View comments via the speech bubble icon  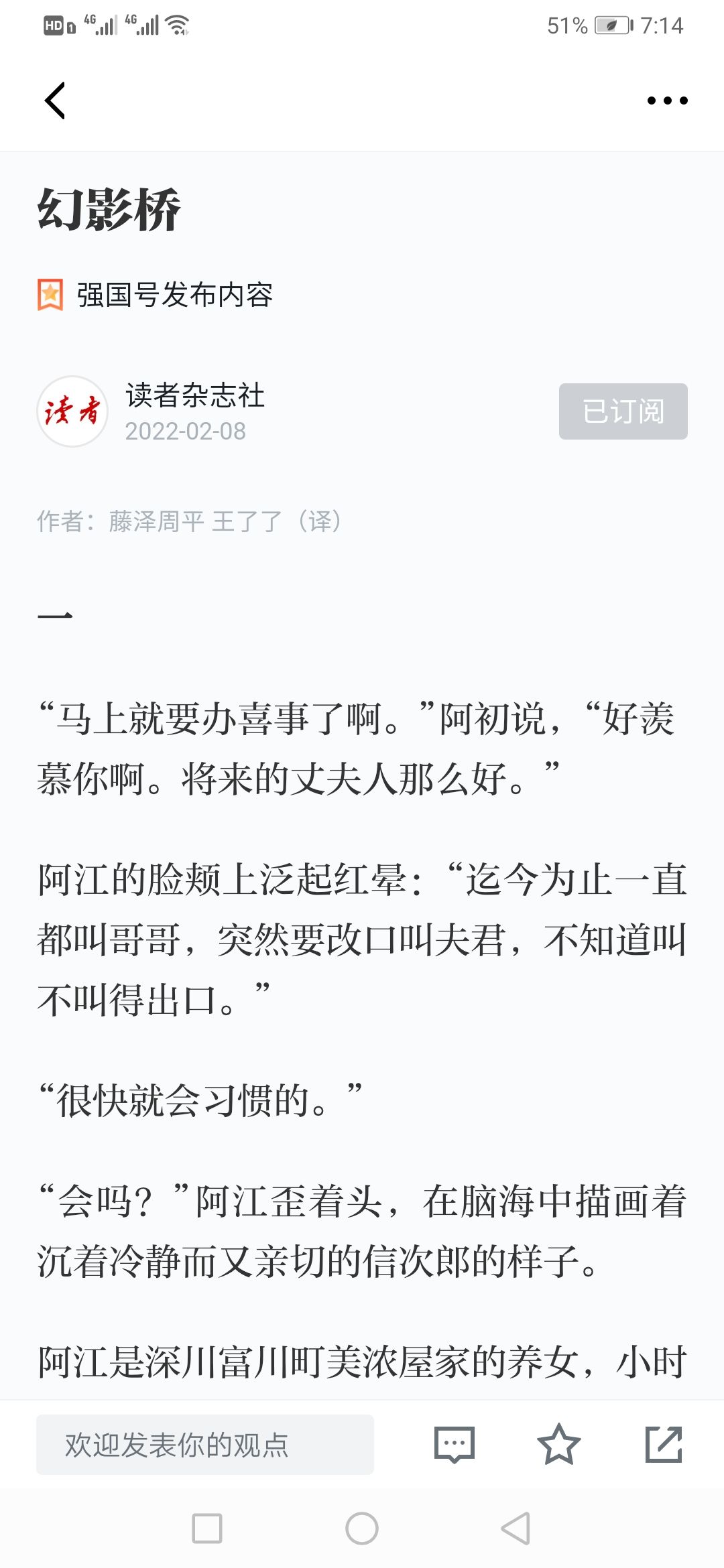[455, 1445]
